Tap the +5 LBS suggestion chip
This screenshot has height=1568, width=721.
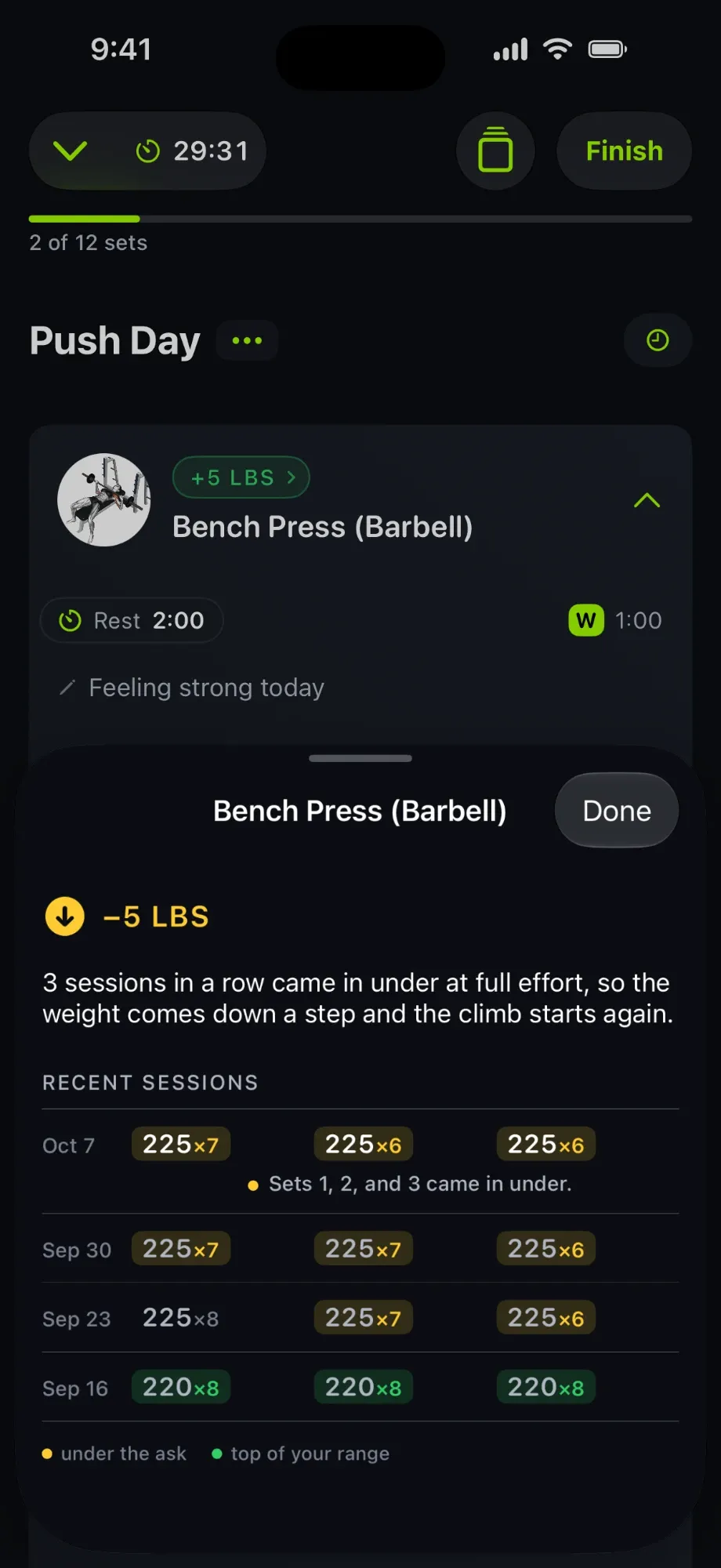pos(241,477)
